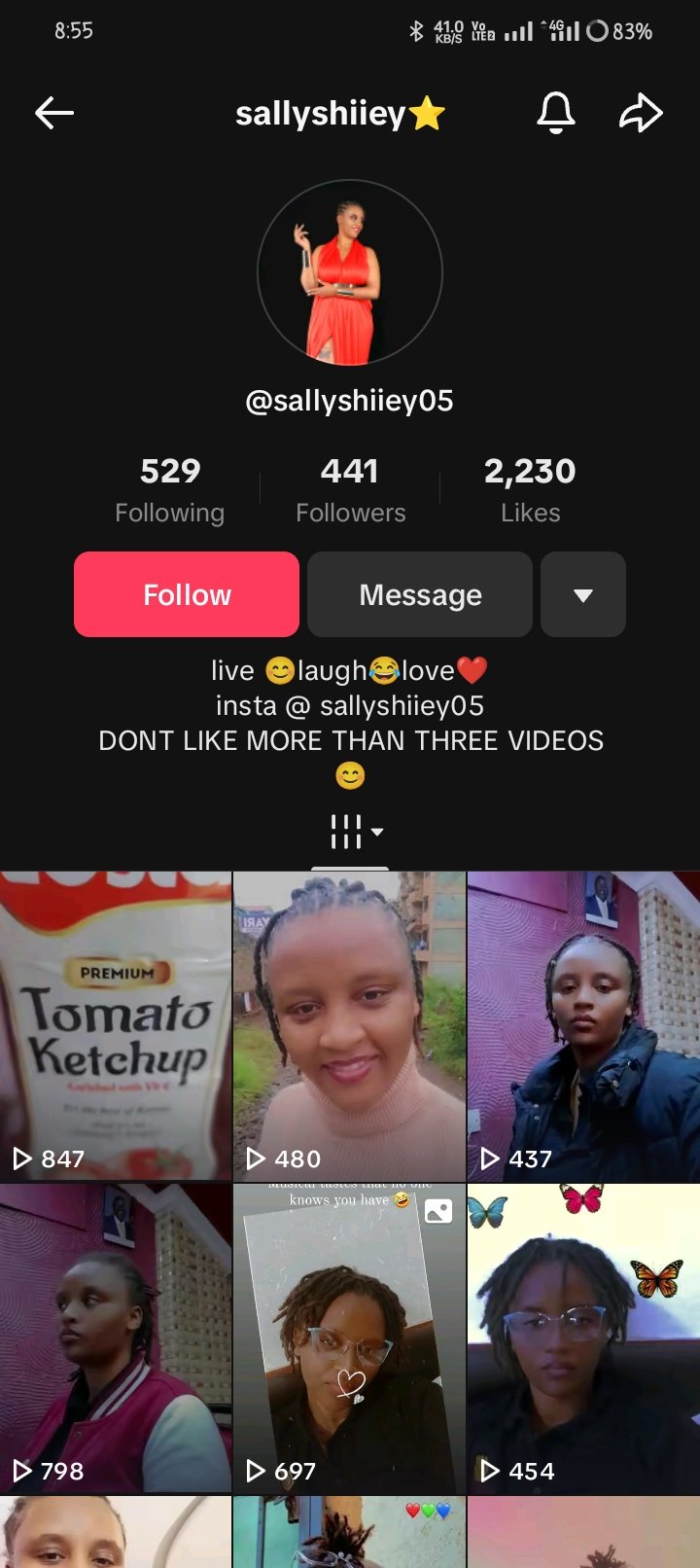Share this profile with the arrow icon

[x=641, y=113]
